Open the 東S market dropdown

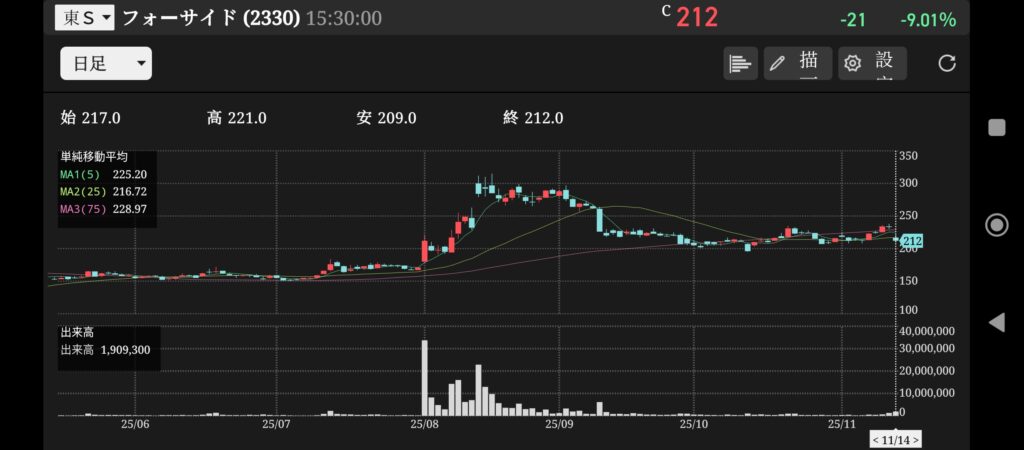coord(84,18)
